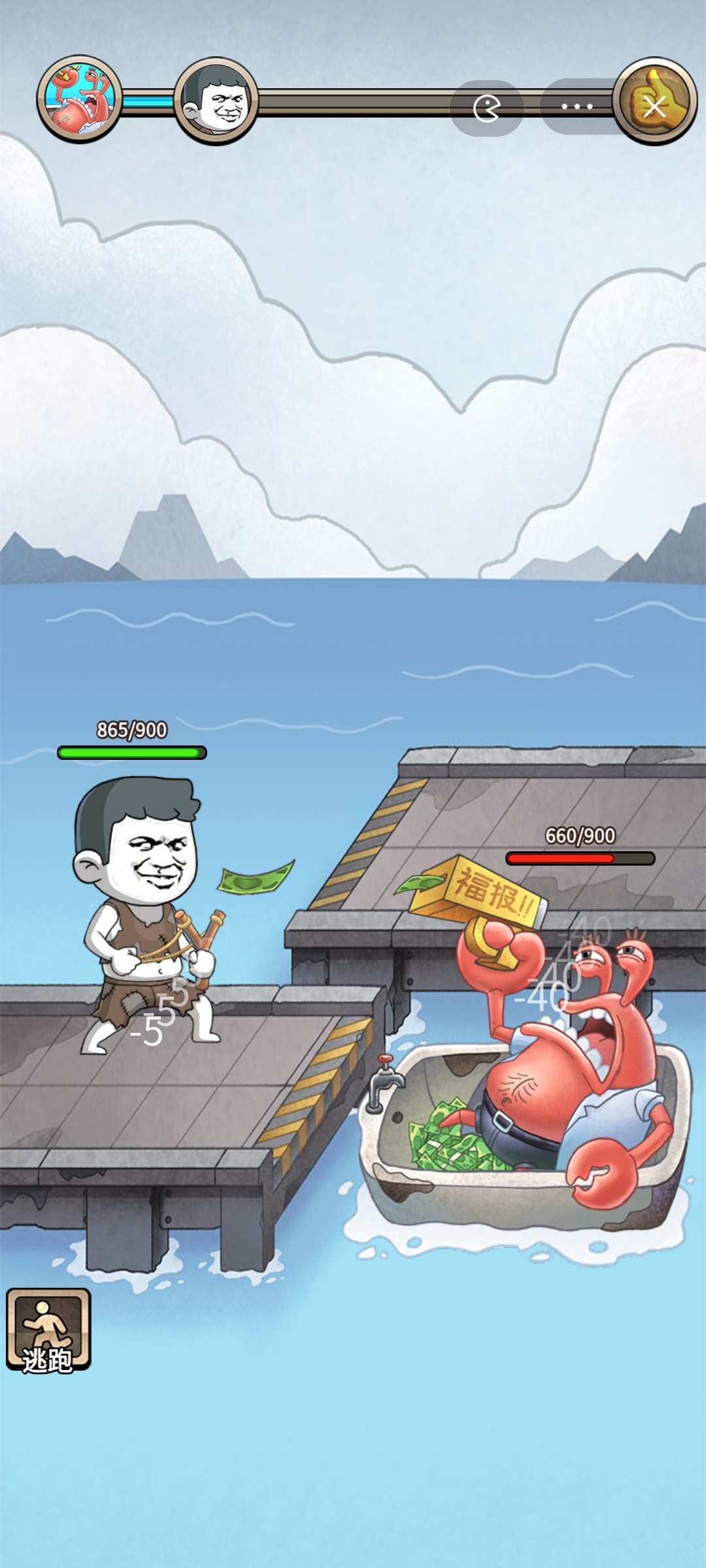Open the game assistant face icon
Screen dimensions: 706x1568
(x=486, y=108)
